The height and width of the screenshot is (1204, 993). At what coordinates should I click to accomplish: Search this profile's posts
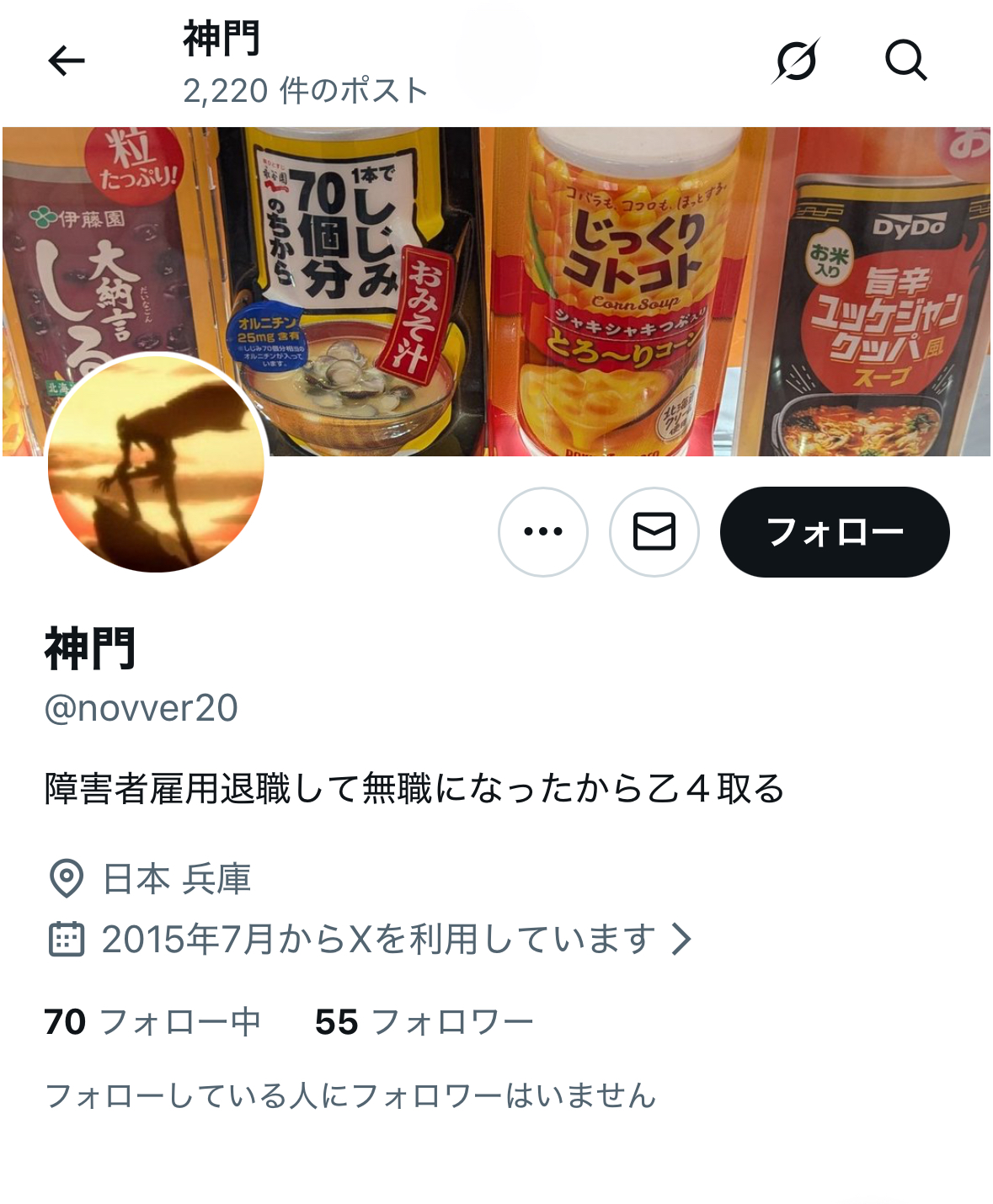tap(905, 61)
